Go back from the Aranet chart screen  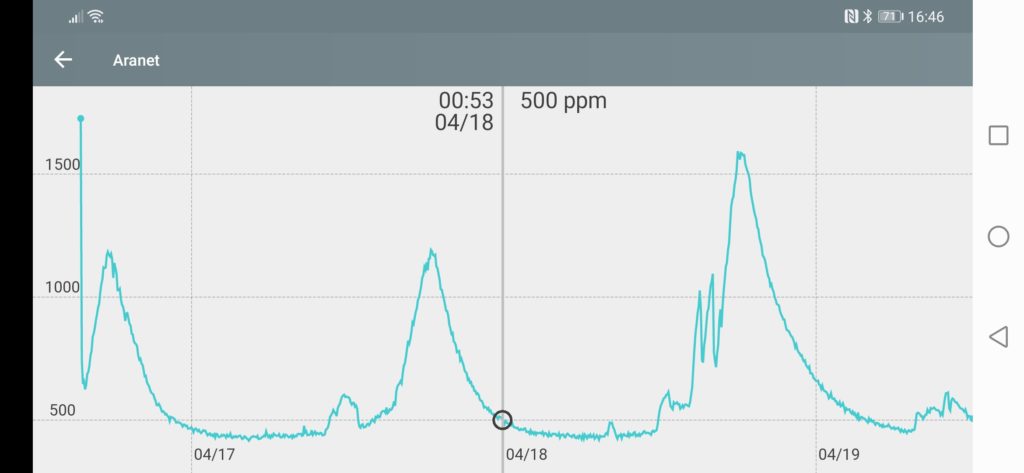(x=63, y=60)
